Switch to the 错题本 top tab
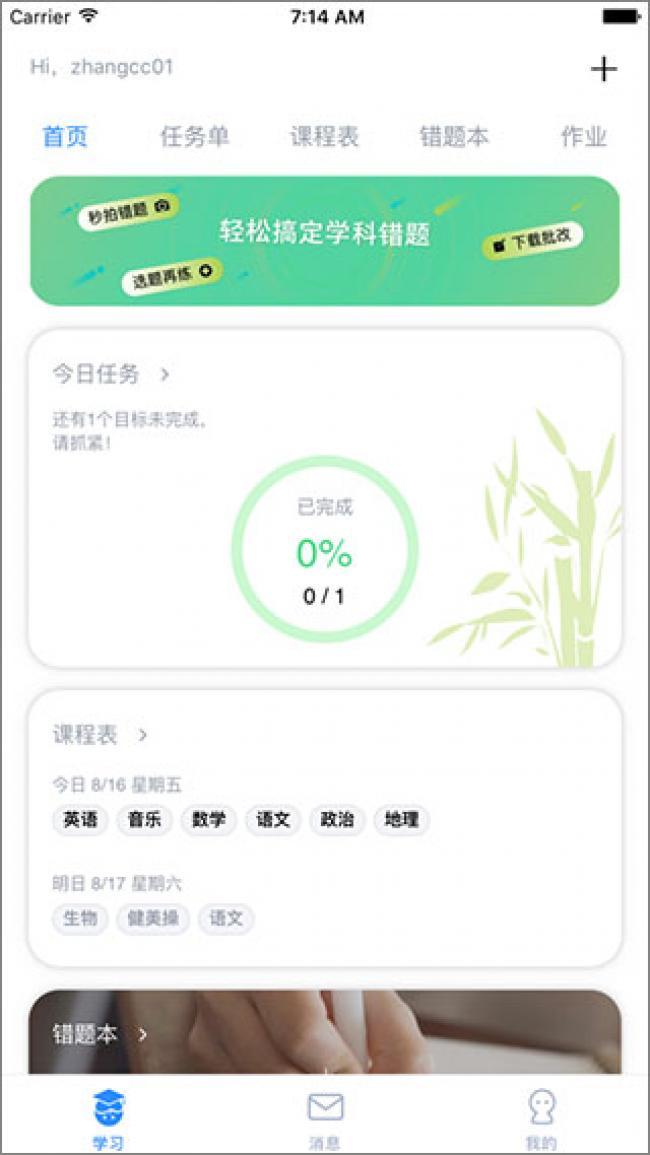 [454, 137]
